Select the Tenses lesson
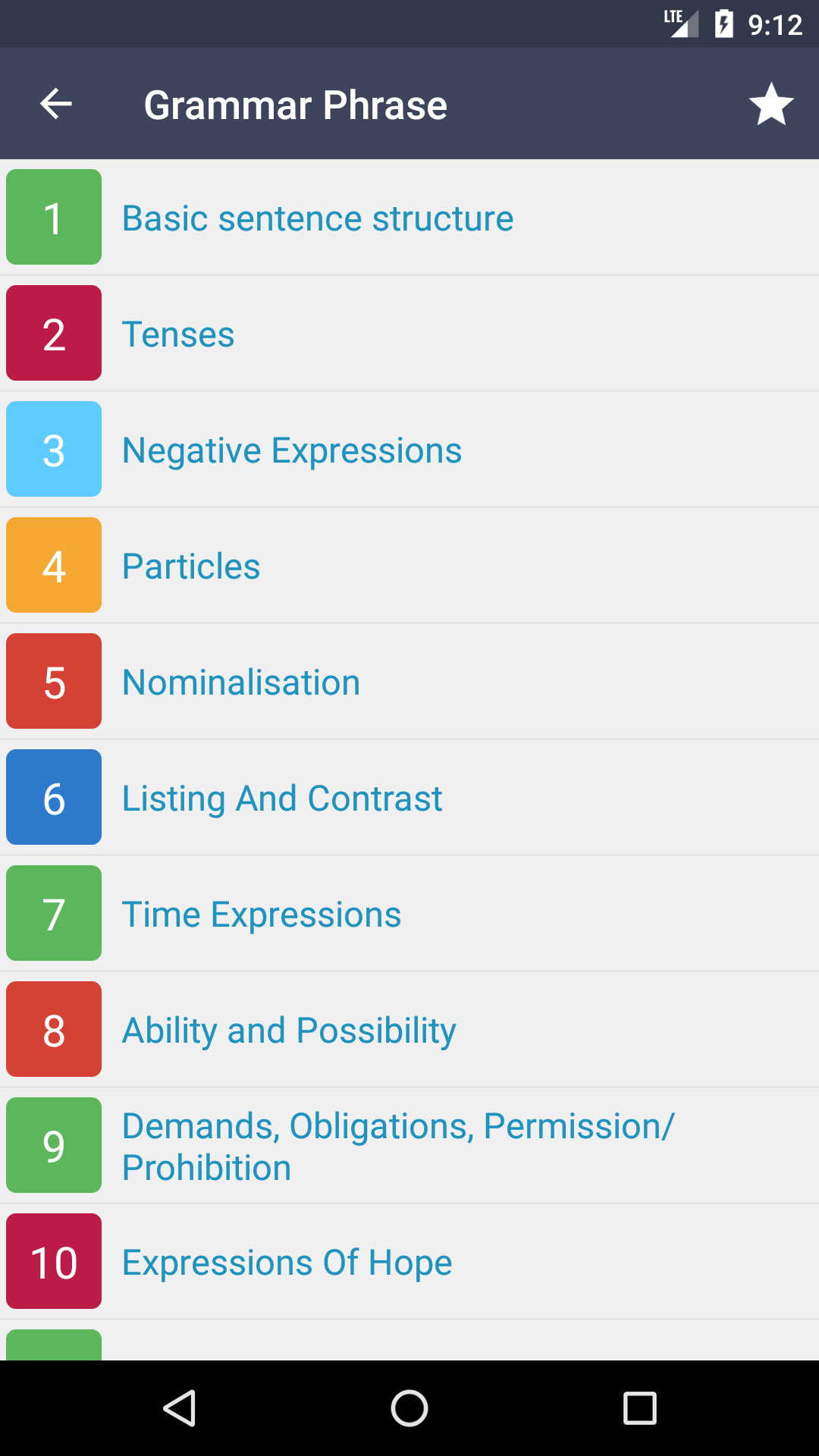Image resolution: width=819 pixels, height=1456 pixels. pos(178,334)
